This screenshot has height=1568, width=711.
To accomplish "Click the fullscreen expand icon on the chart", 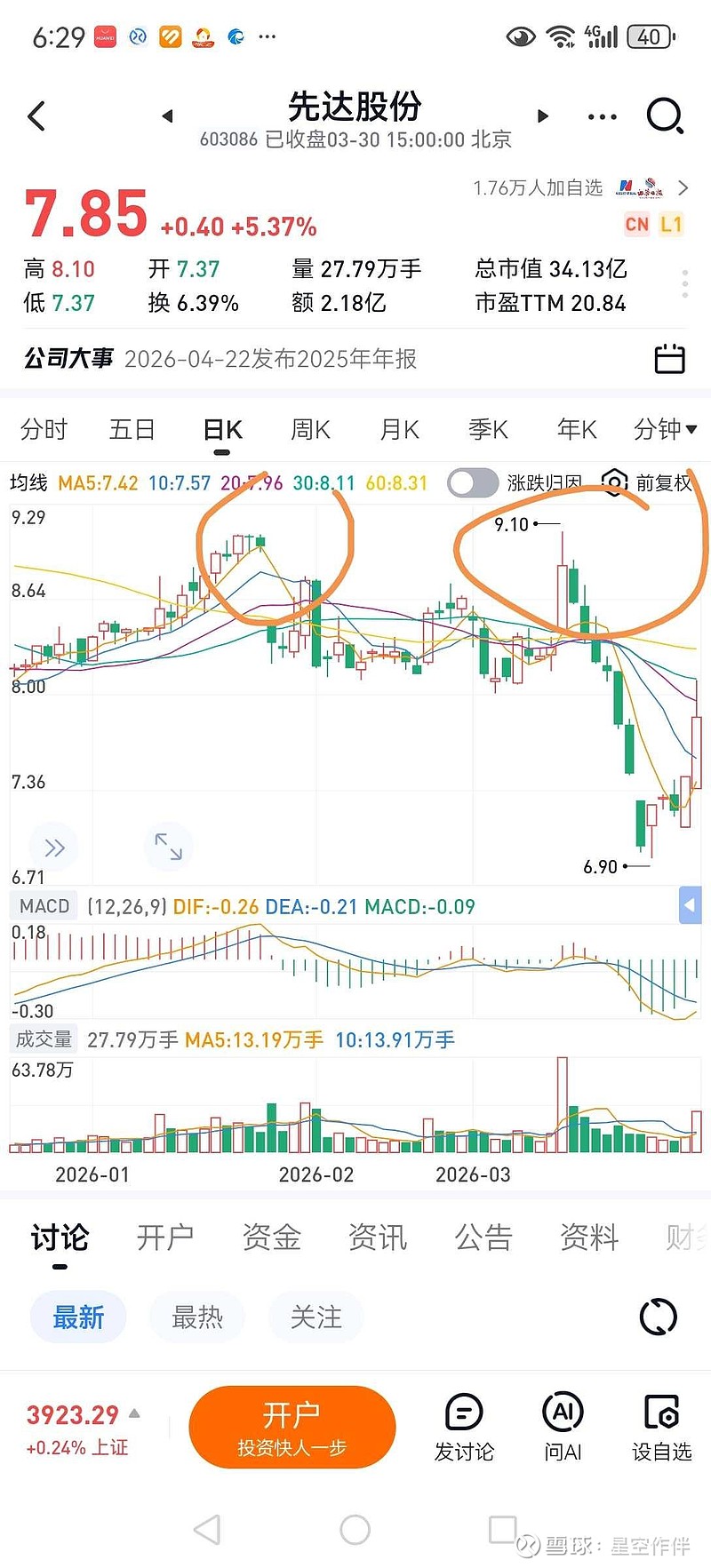I will point(167,847).
